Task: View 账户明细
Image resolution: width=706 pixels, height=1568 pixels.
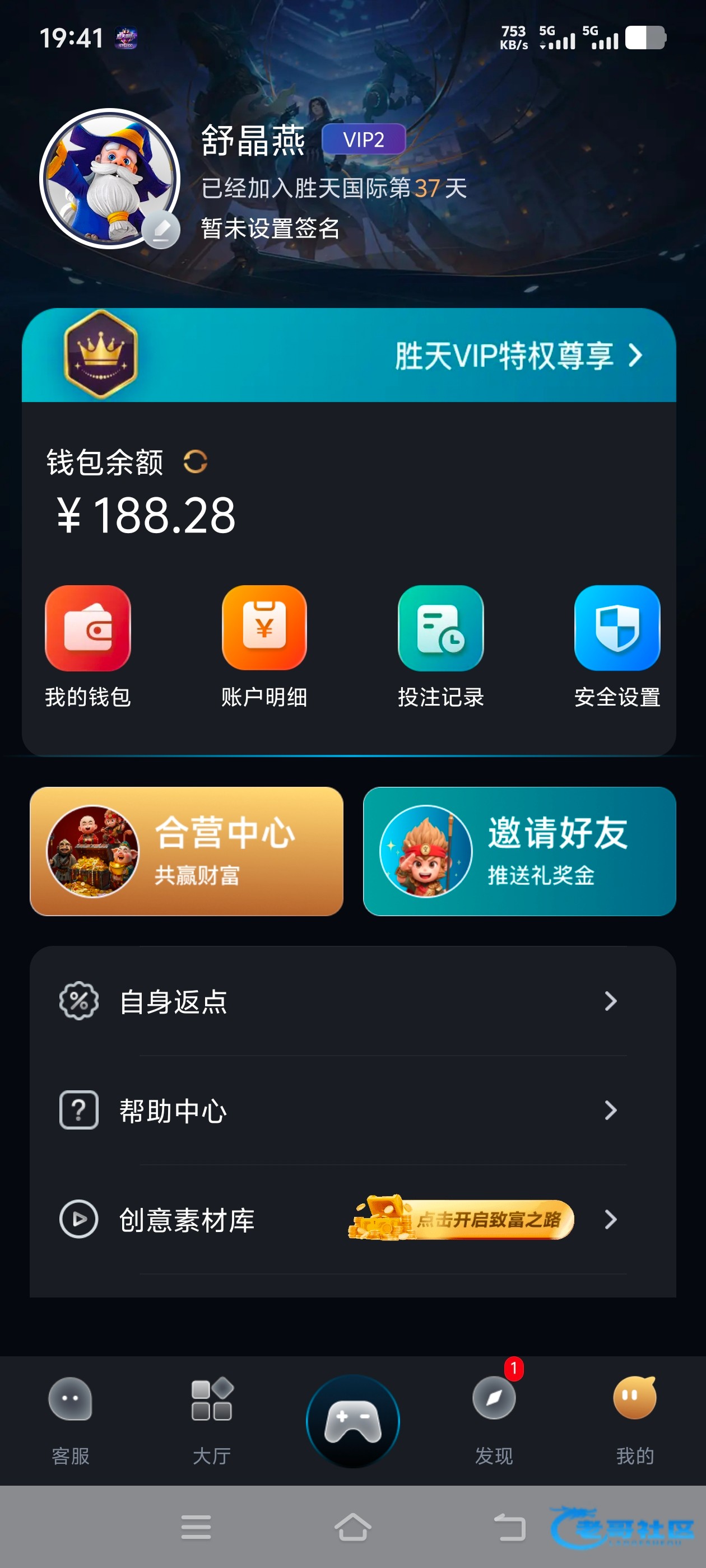Action: click(x=264, y=646)
